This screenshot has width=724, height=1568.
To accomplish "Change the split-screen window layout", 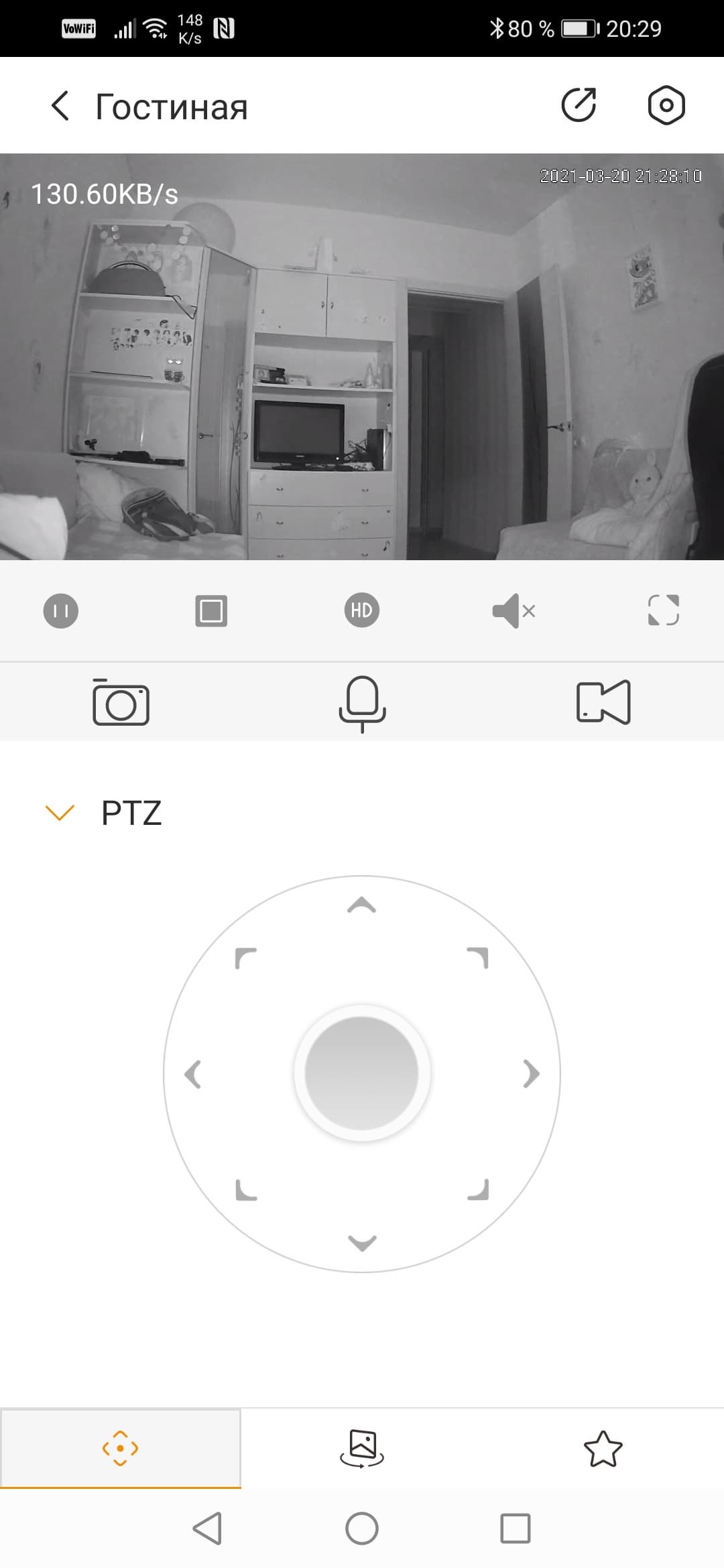I will pos(211,611).
